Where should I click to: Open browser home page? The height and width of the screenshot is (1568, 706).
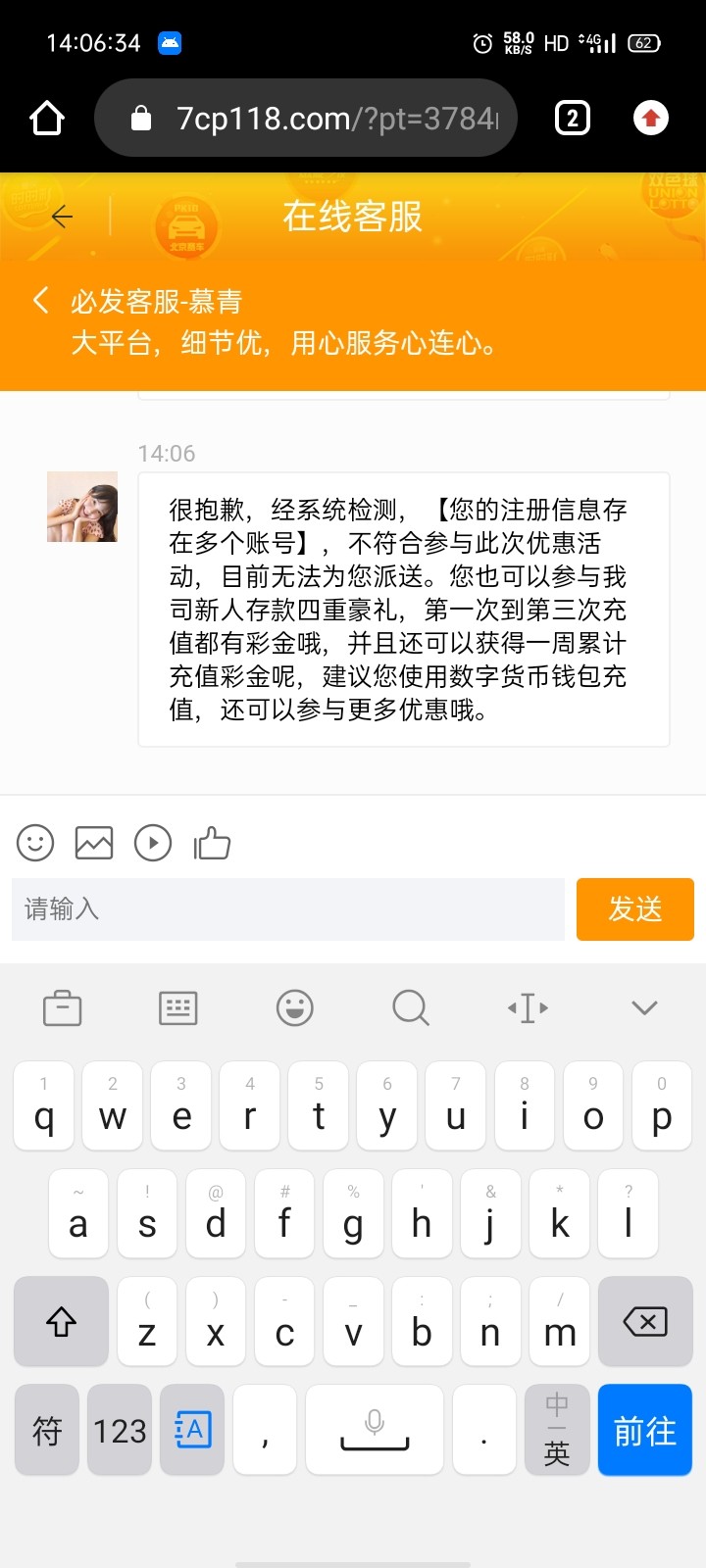point(47,119)
